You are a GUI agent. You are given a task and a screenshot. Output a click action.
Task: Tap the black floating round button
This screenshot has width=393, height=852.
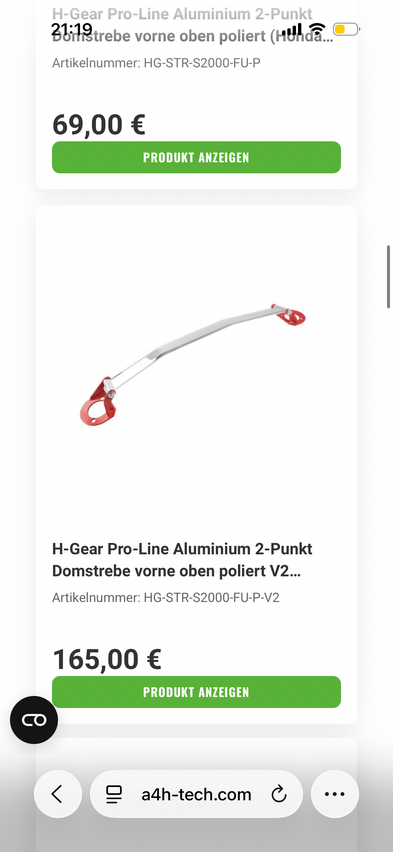(x=34, y=720)
